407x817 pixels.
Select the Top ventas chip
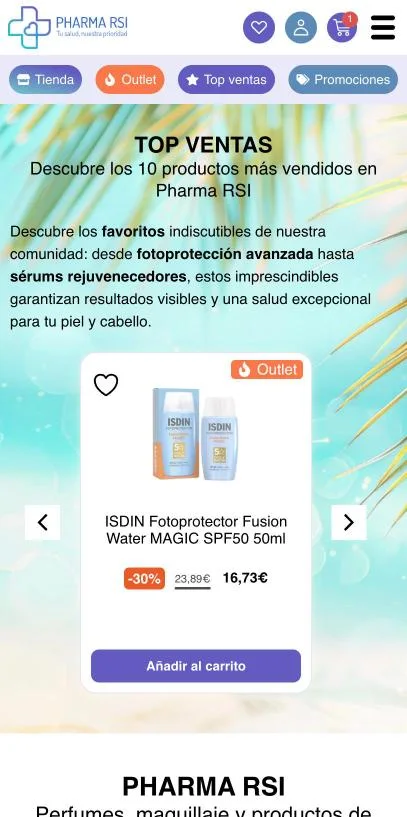click(226, 80)
